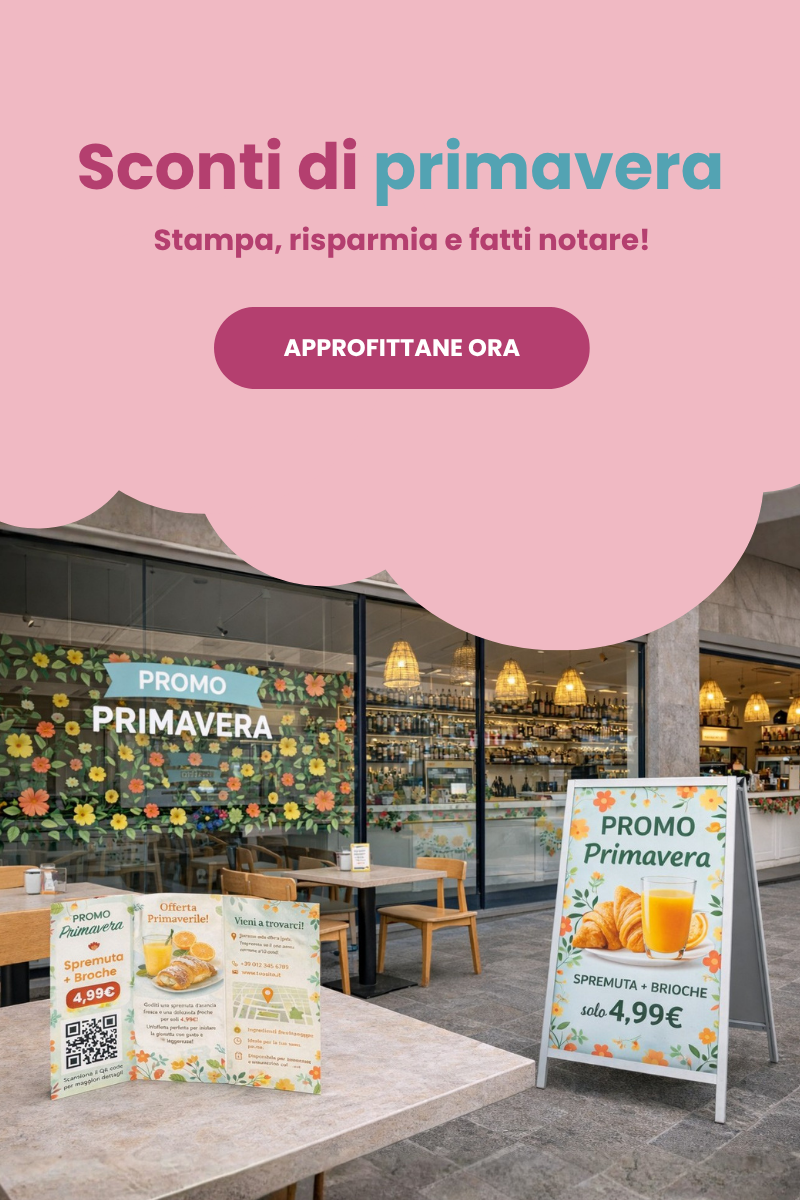Image resolution: width=800 pixels, height=1200 pixels.
Task: Open the www.tuosito.it website link
Action: pyautogui.click(x=262, y=974)
